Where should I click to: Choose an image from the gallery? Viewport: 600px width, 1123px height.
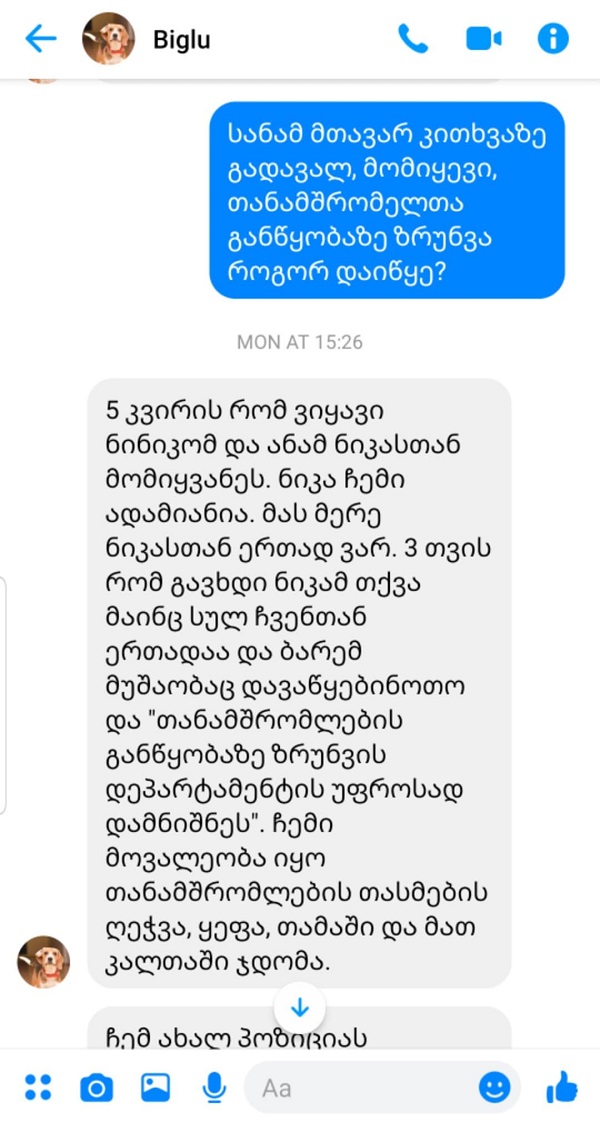click(x=155, y=1087)
